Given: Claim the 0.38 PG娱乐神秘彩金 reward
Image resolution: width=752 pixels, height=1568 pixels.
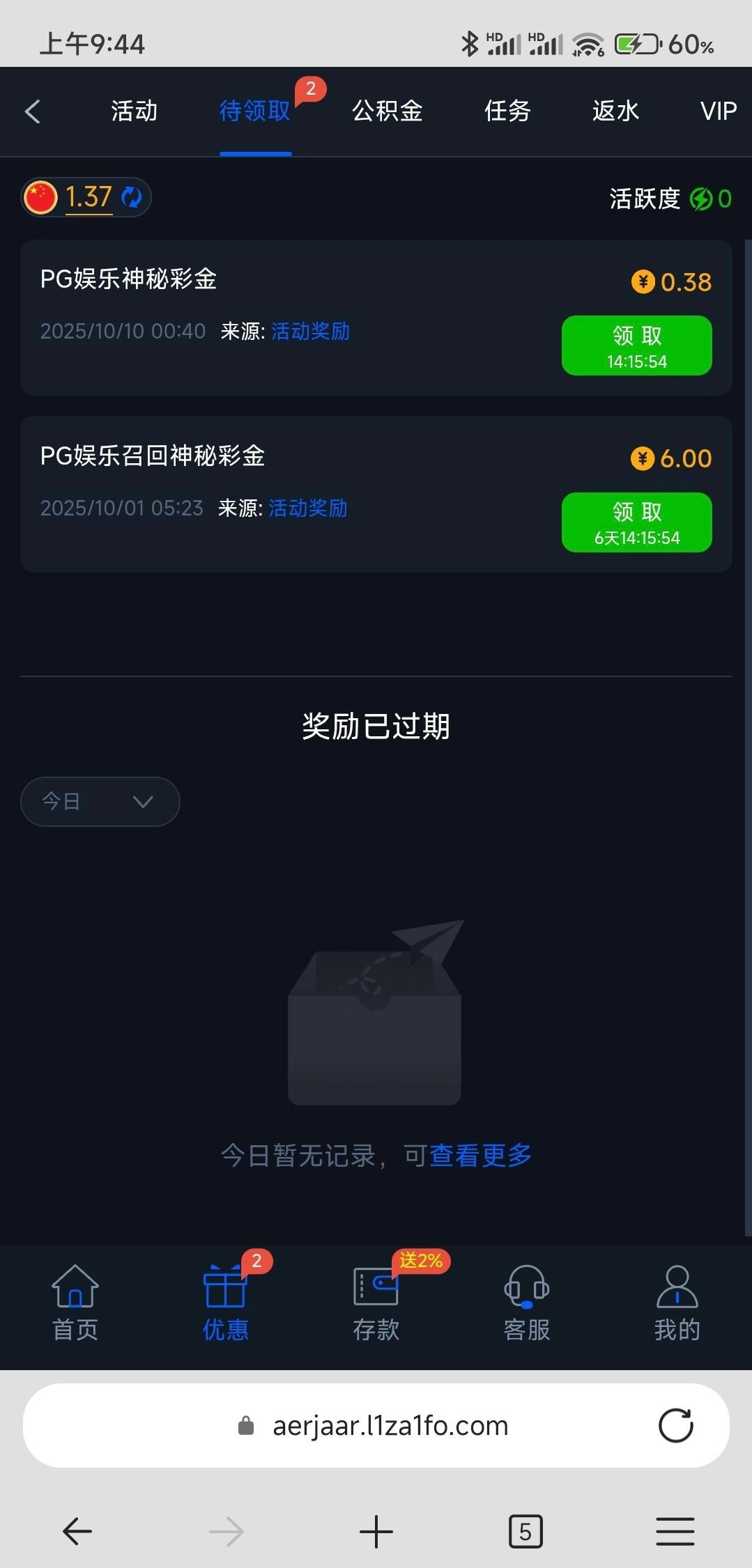Looking at the screenshot, I should (636, 346).
